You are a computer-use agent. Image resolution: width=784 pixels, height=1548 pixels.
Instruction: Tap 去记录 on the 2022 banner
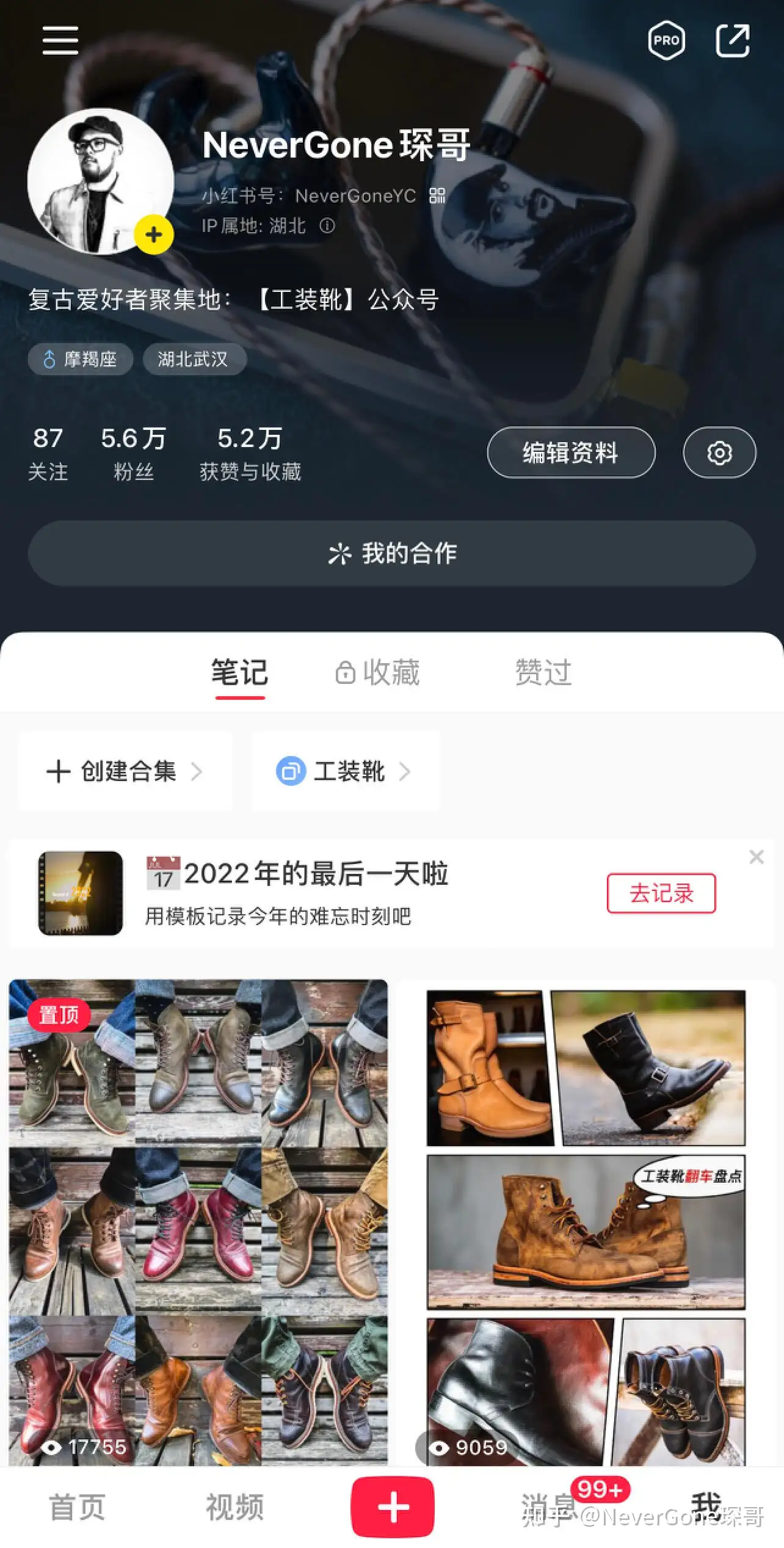(x=661, y=893)
